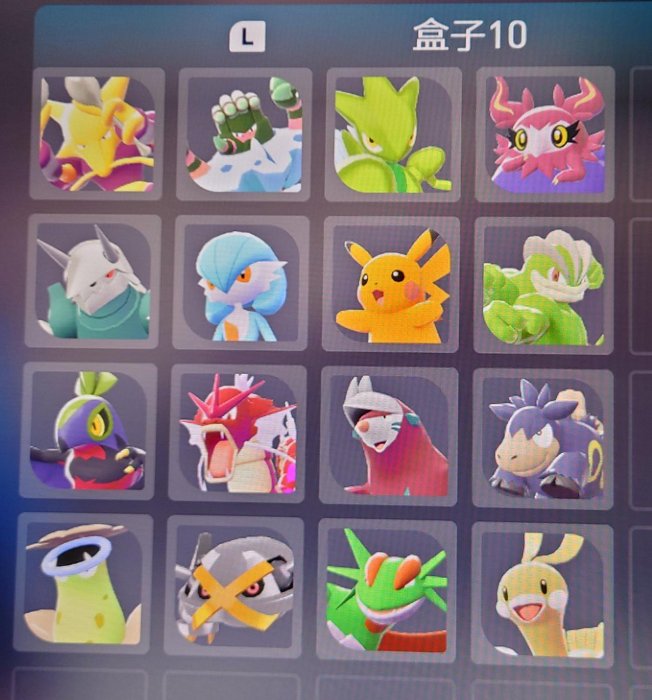Select the red Gyarados tile
Viewport: 652px width, 700px height.
pyautogui.click(x=238, y=433)
